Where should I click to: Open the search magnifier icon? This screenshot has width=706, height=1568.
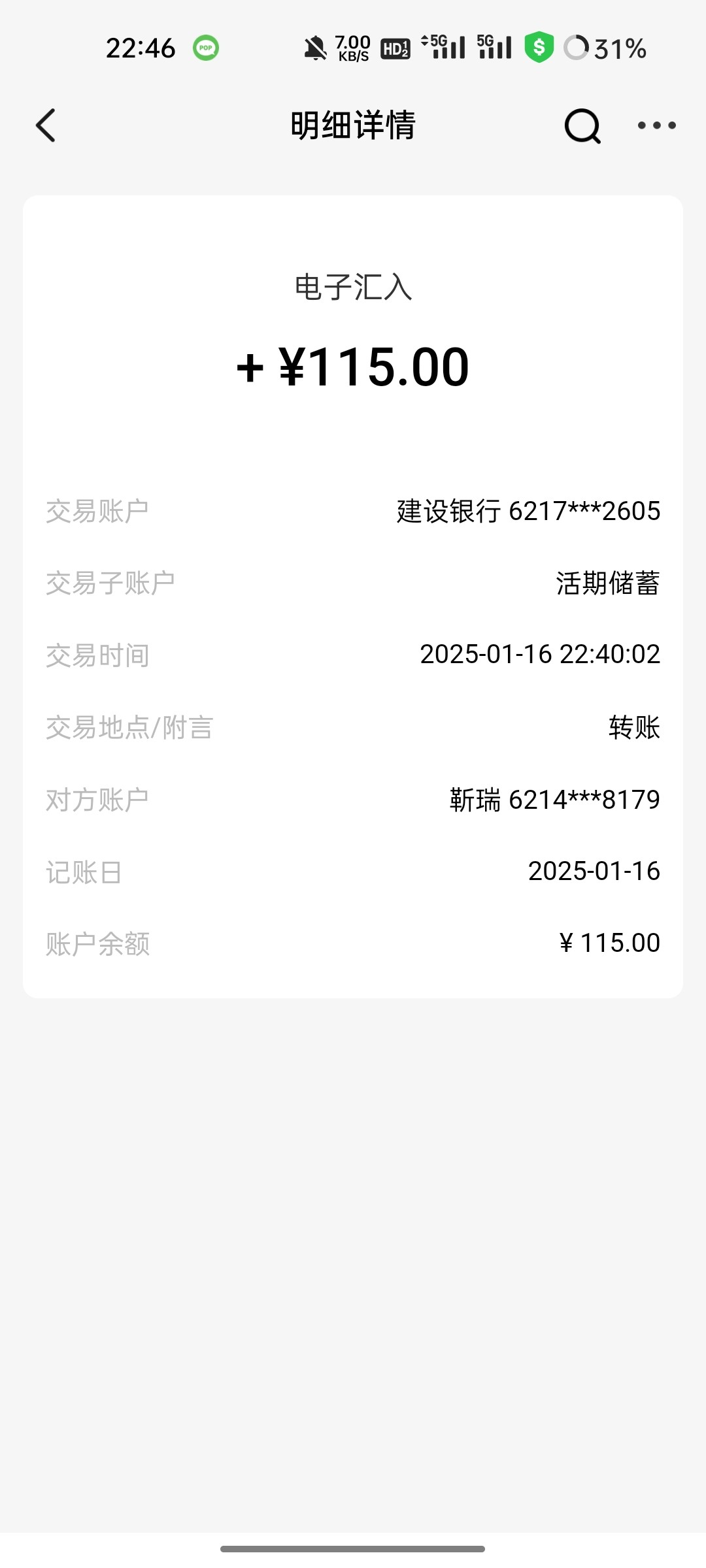tap(582, 125)
